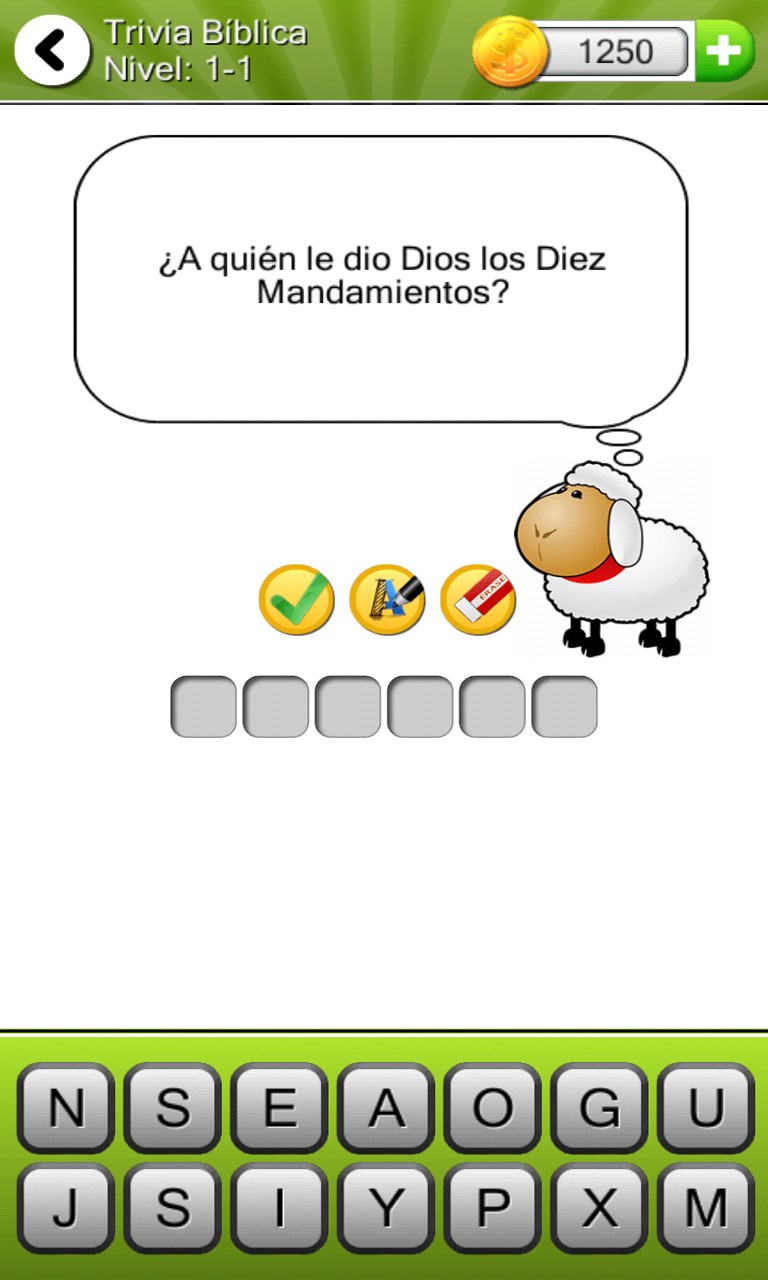The height and width of the screenshot is (1280, 768).
Task: Tap the letter I key
Action: pyautogui.click(x=279, y=1208)
